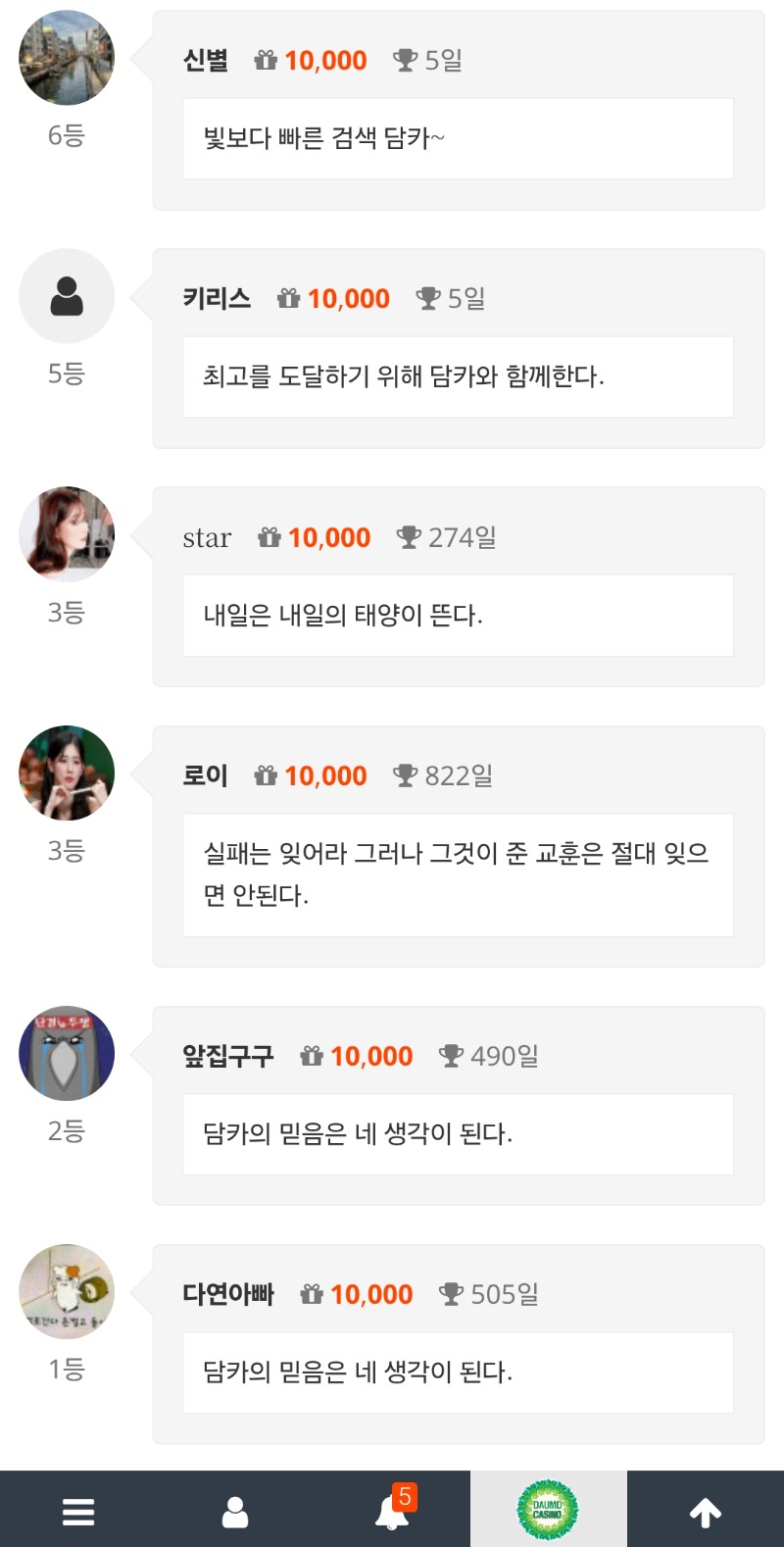Image resolution: width=784 pixels, height=1547 pixels.
Task: Click 로이's comment about forgetting failure
Action: 457,873
